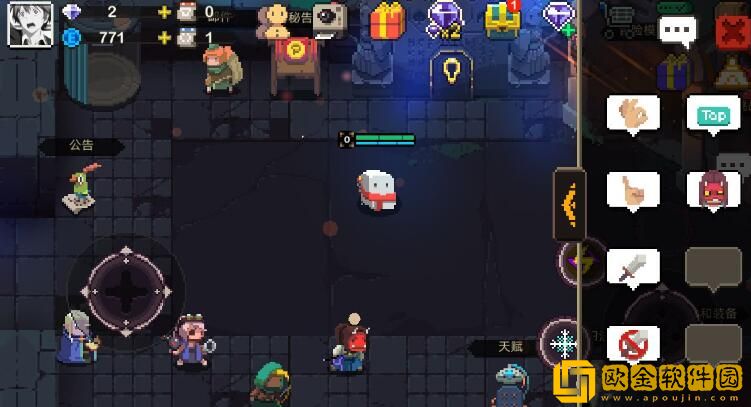
Task: Open the purple gem x2 bonus
Action: [443, 19]
